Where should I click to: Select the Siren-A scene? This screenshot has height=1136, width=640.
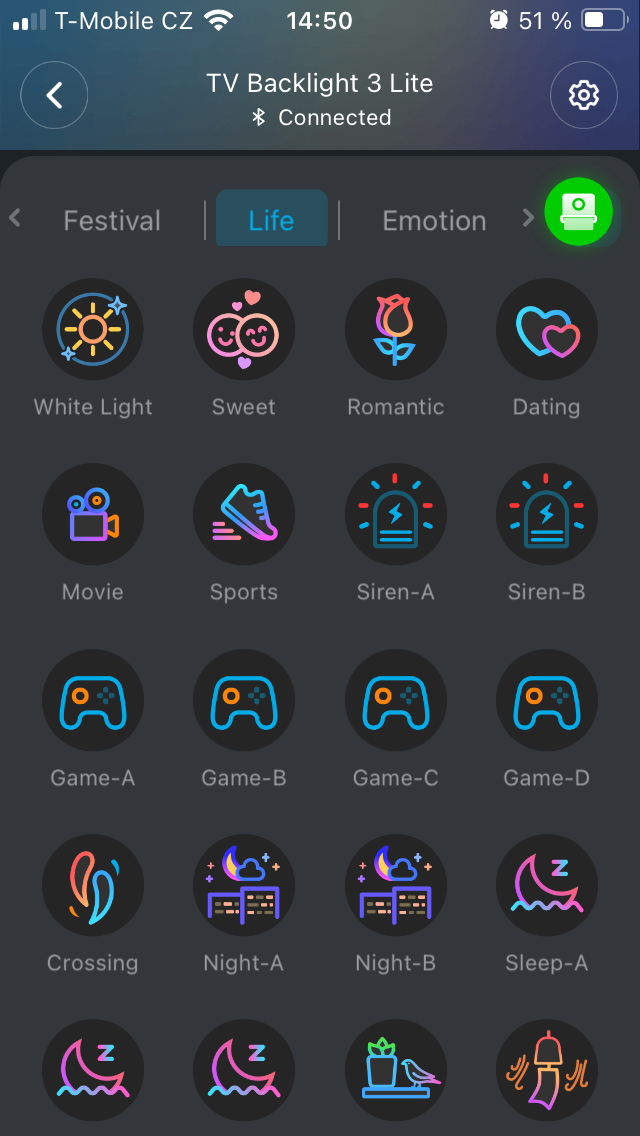396,514
